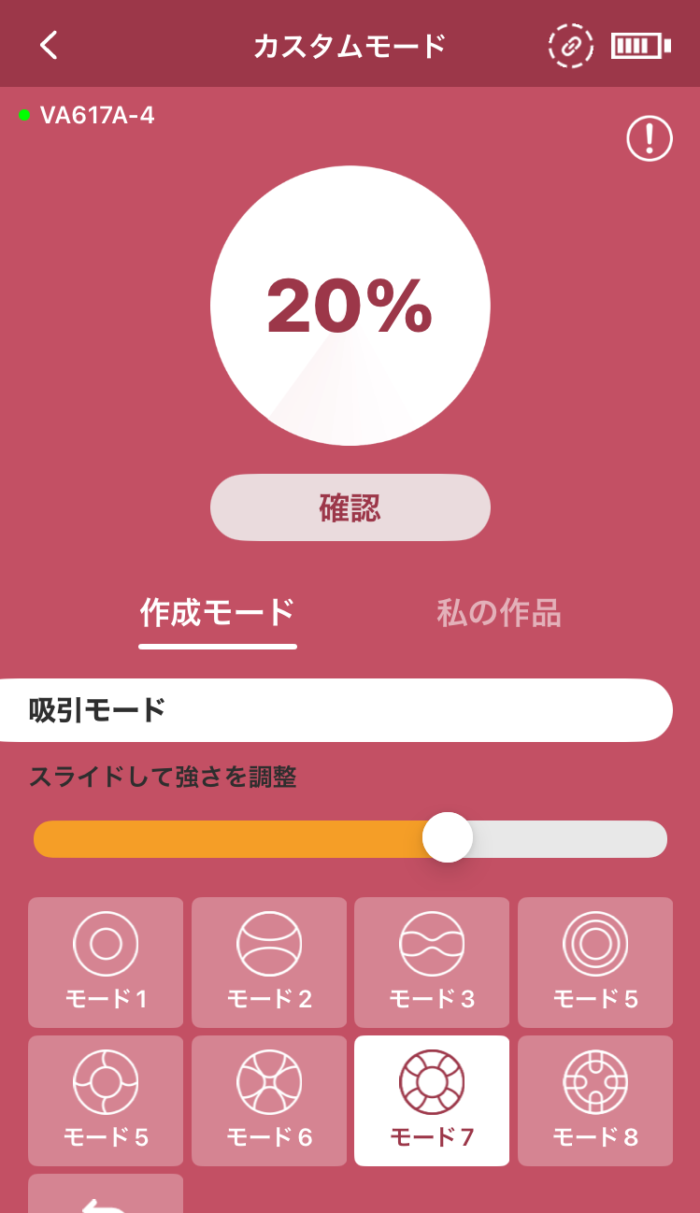Switch to the 私の作品 tab
This screenshot has height=1213, width=700.
pos(499,613)
